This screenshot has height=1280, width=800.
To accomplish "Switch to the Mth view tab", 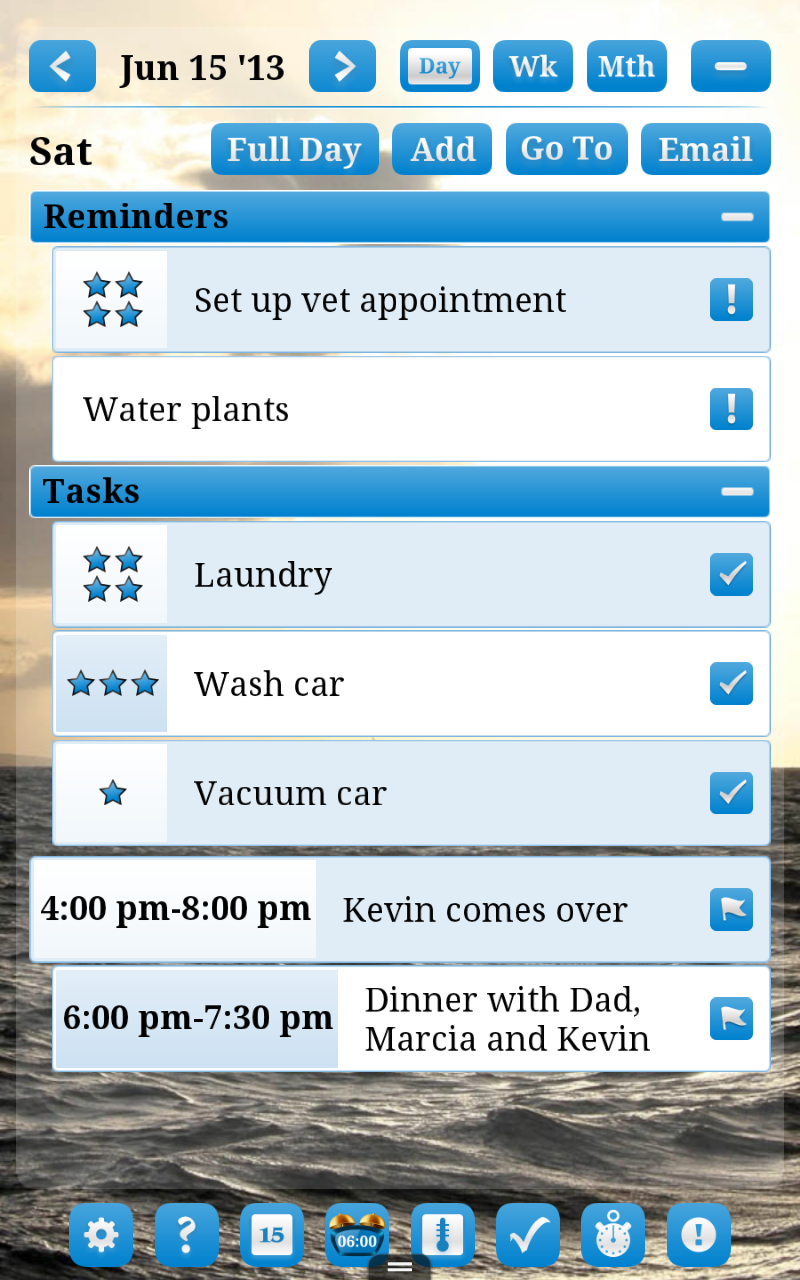I will coord(626,66).
